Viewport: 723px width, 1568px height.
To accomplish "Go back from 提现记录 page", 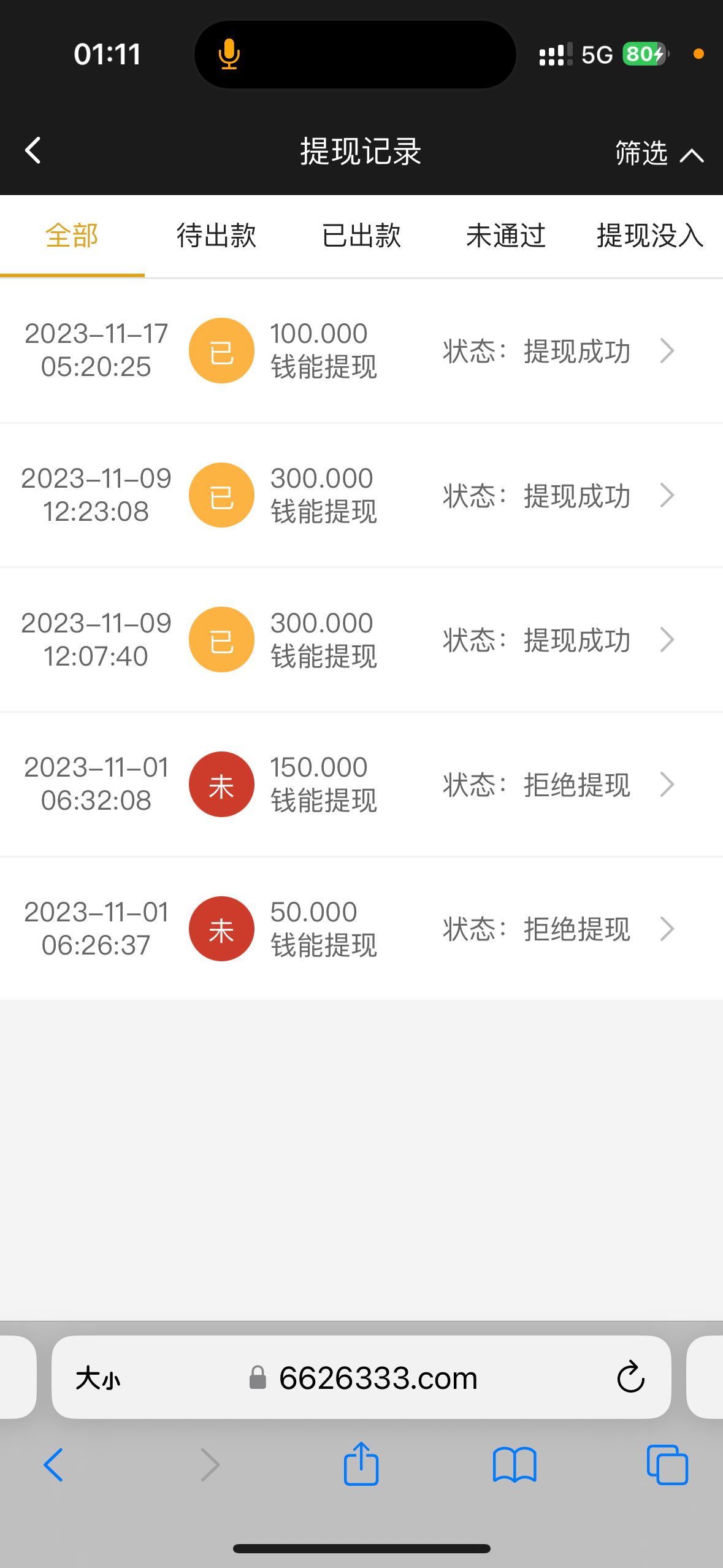I will [33, 151].
